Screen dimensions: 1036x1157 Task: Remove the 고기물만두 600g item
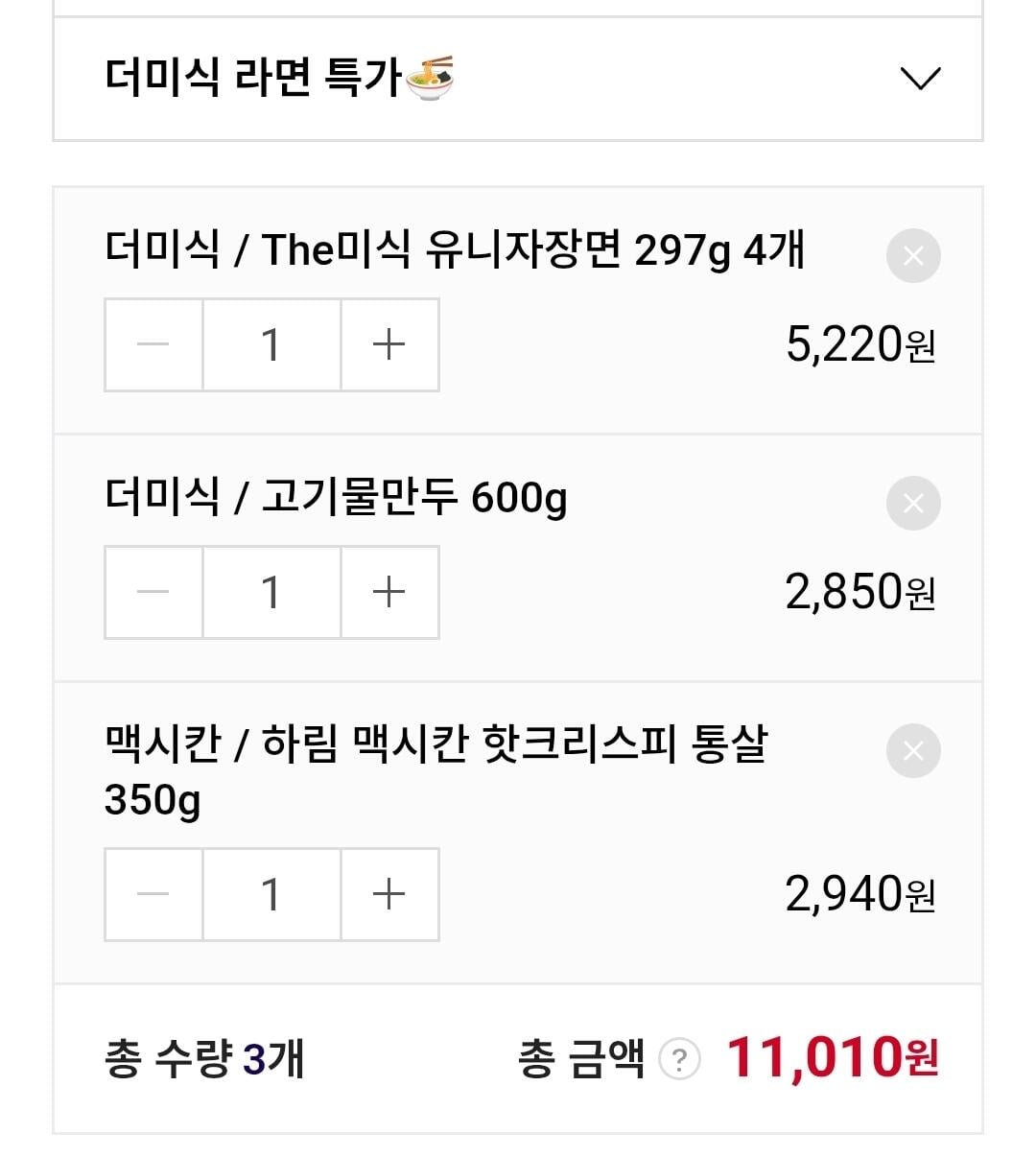coord(912,502)
